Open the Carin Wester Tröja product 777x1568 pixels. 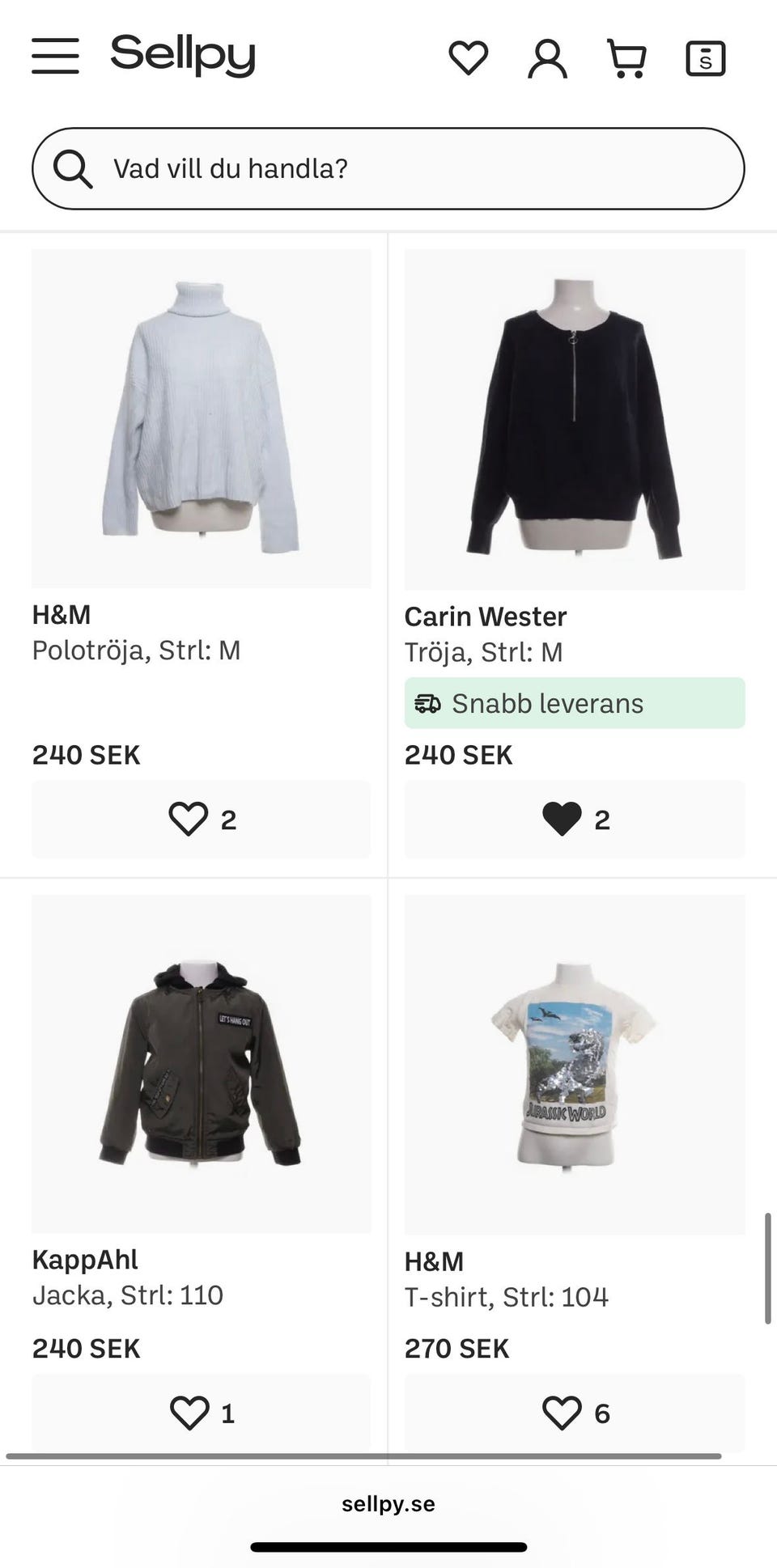point(575,419)
